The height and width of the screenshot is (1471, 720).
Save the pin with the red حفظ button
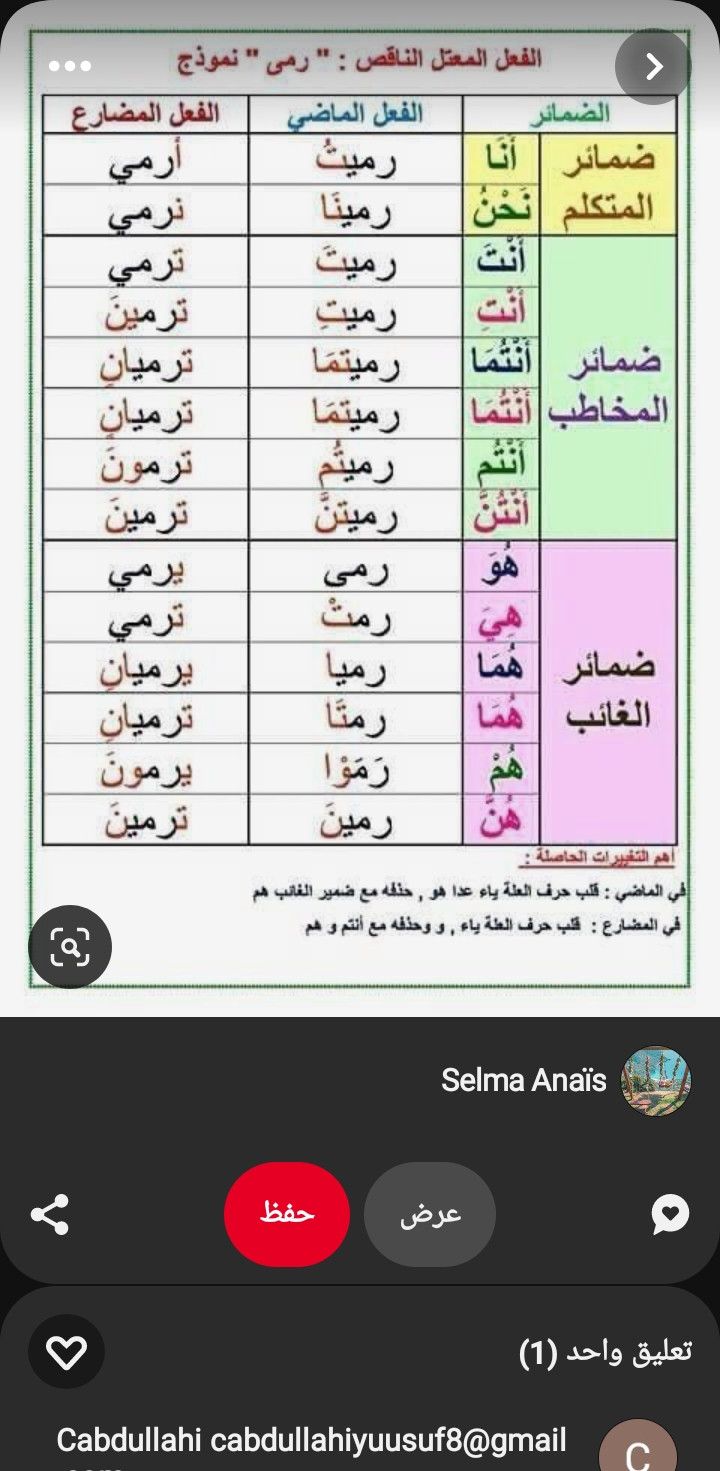click(x=287, y=1214)
